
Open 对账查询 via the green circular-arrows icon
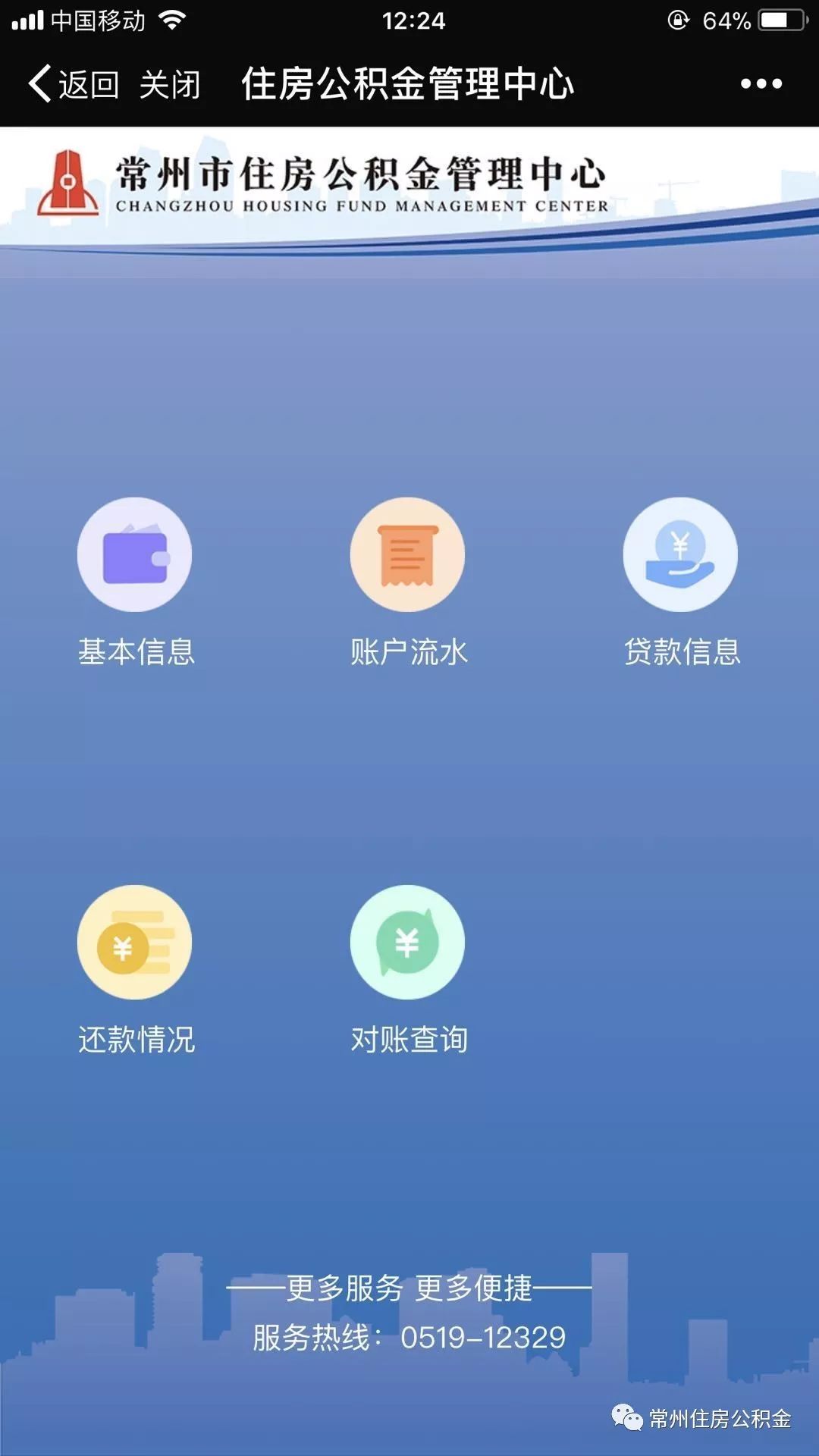coord(407,941)
